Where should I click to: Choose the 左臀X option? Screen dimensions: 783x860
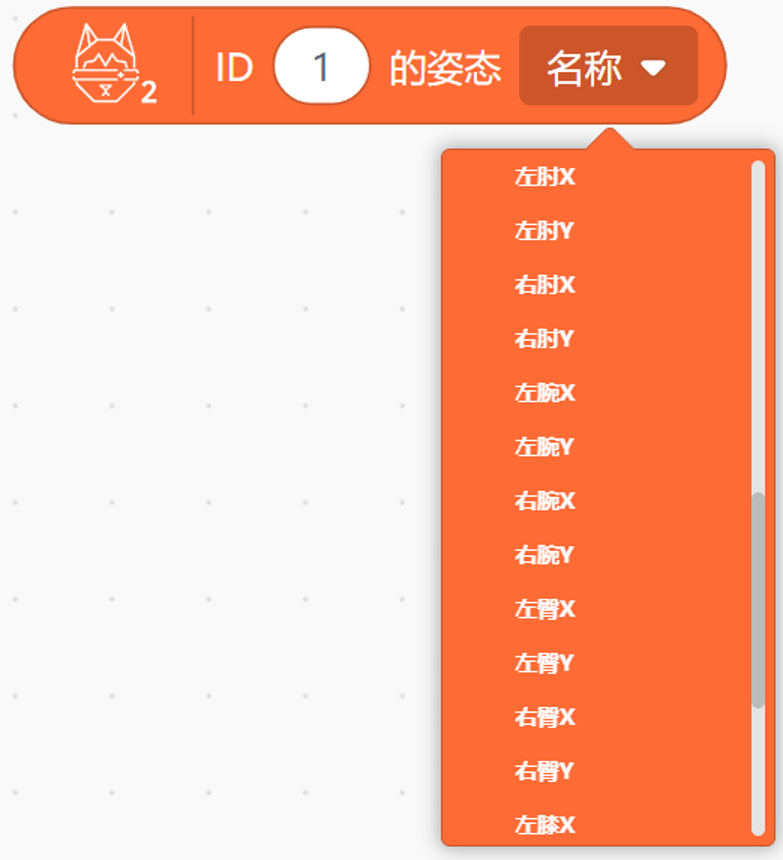click(545, 610)
